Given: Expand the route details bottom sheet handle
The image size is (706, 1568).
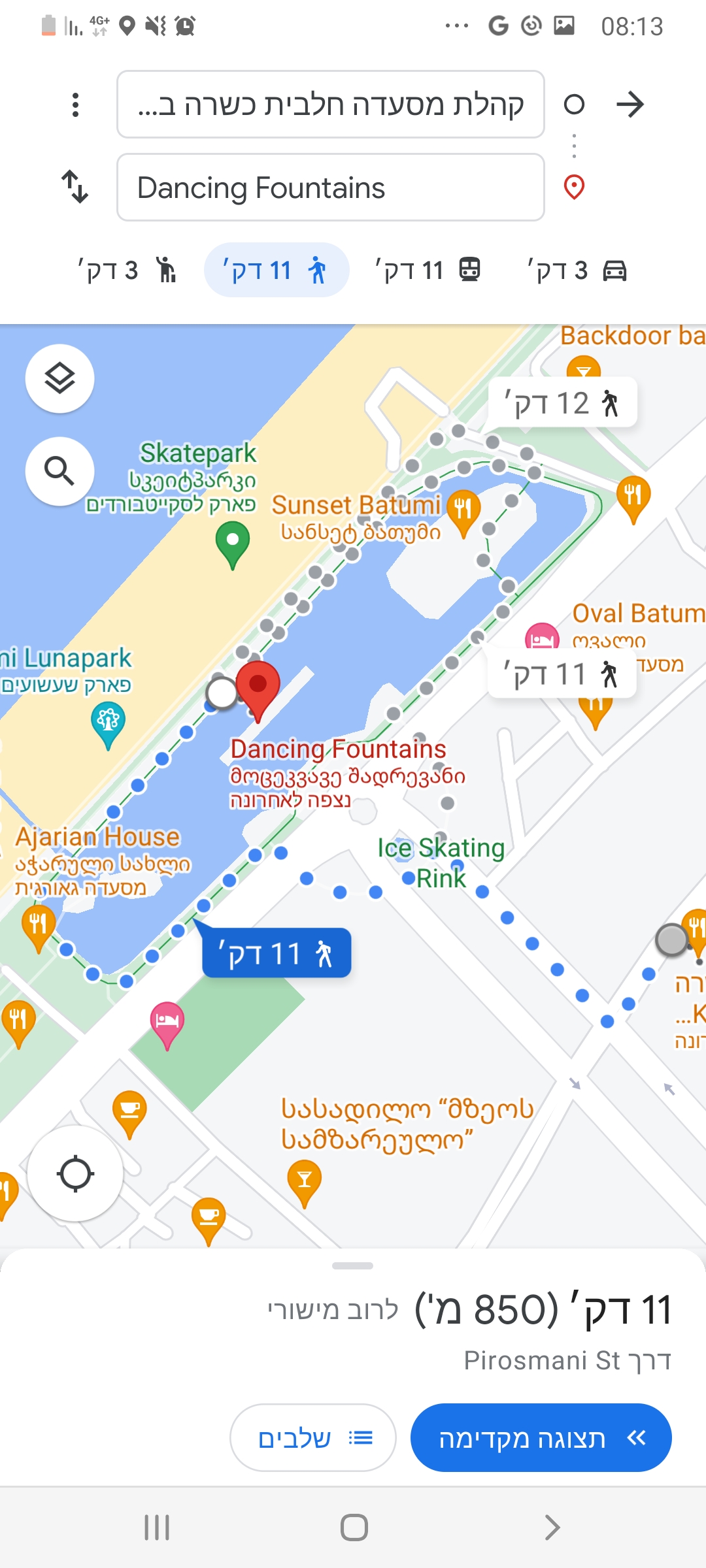Looking at the screenshot, I should point(352,1266).
